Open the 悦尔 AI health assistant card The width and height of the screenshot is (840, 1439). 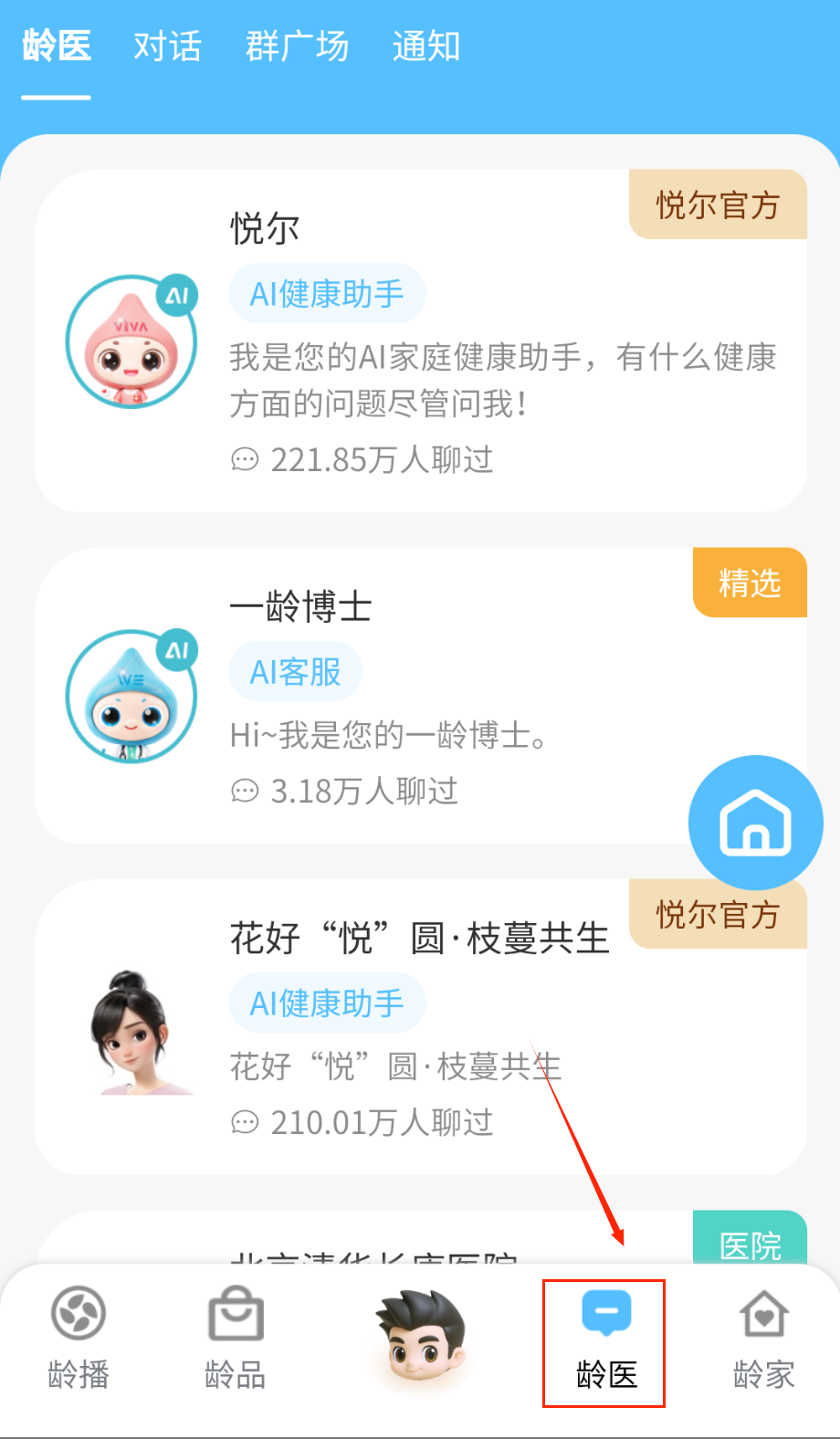(x=420, y=341)
